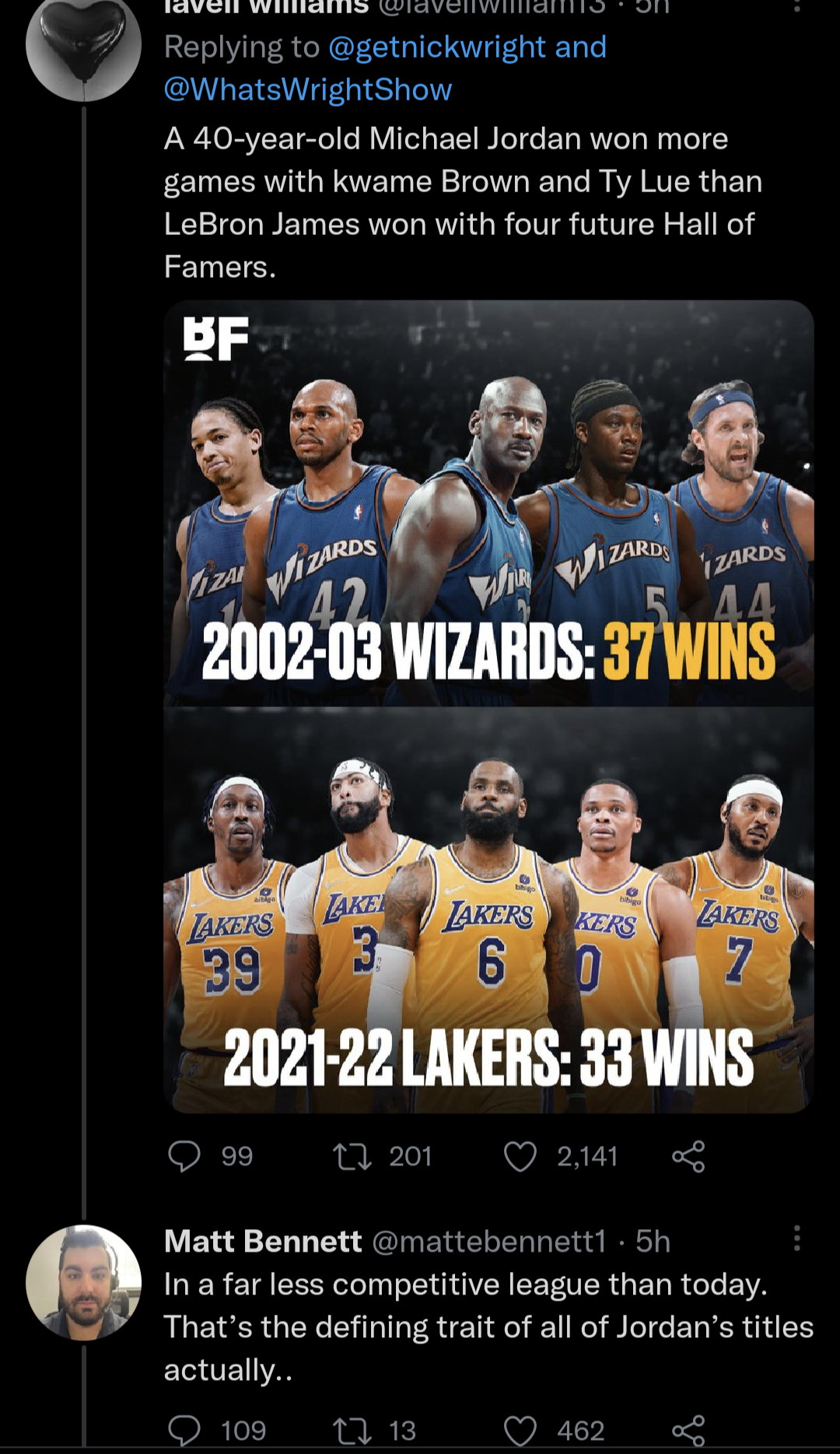840x1454 pixels.
Task: Like lavell williams' tweet
Action: 520,1156
